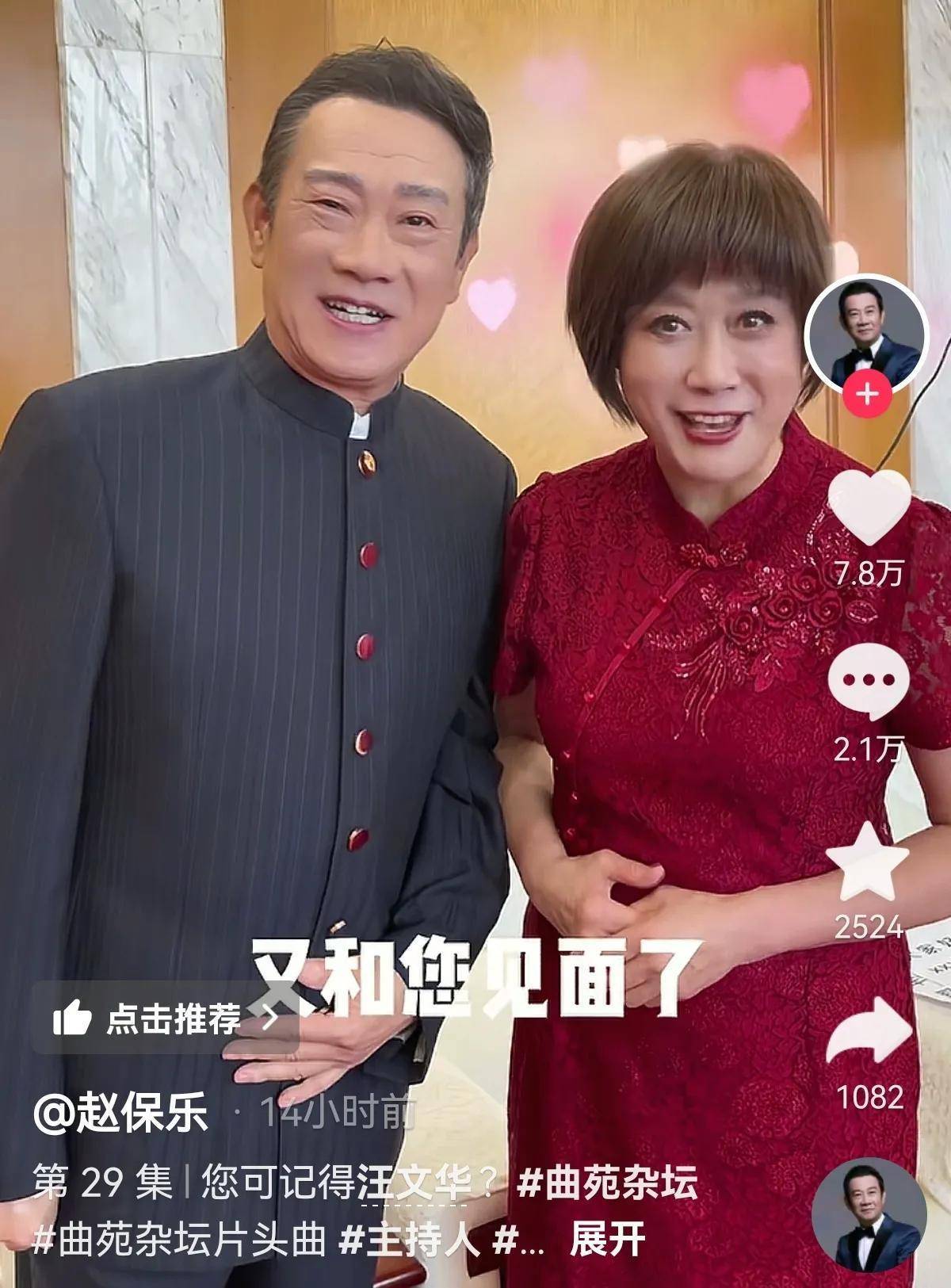
Task: Tap the 点击推荐 recommend button
Action: pyautogui.click(x=165, y=1018)
